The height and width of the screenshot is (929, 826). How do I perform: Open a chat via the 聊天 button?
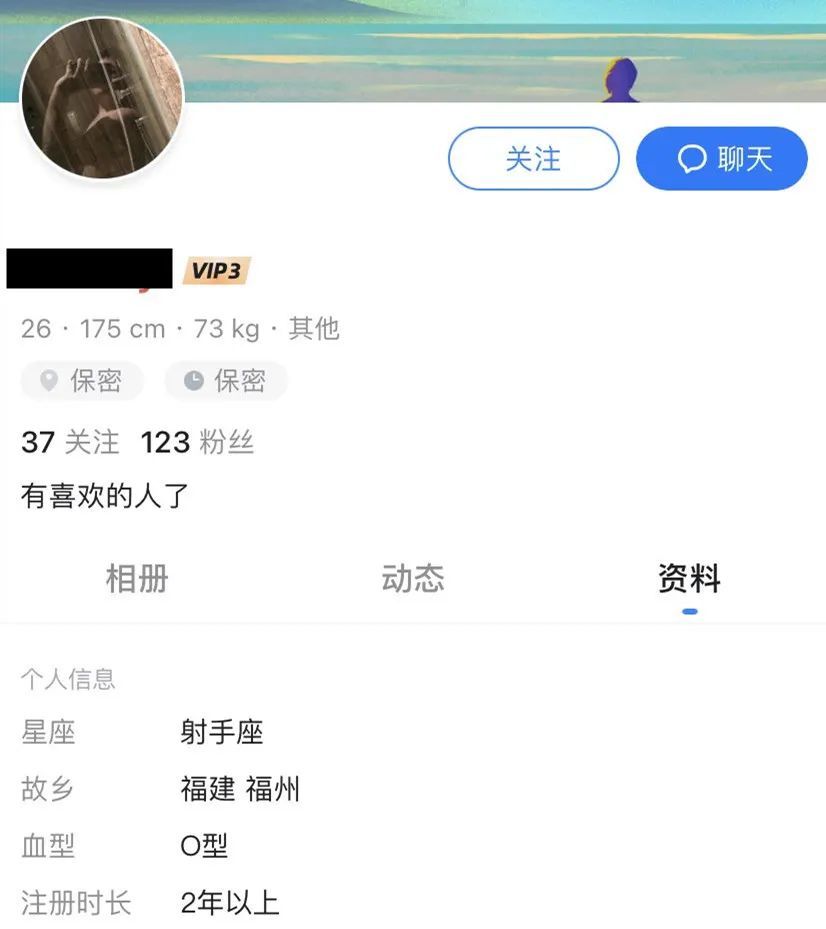click(721, 158)
